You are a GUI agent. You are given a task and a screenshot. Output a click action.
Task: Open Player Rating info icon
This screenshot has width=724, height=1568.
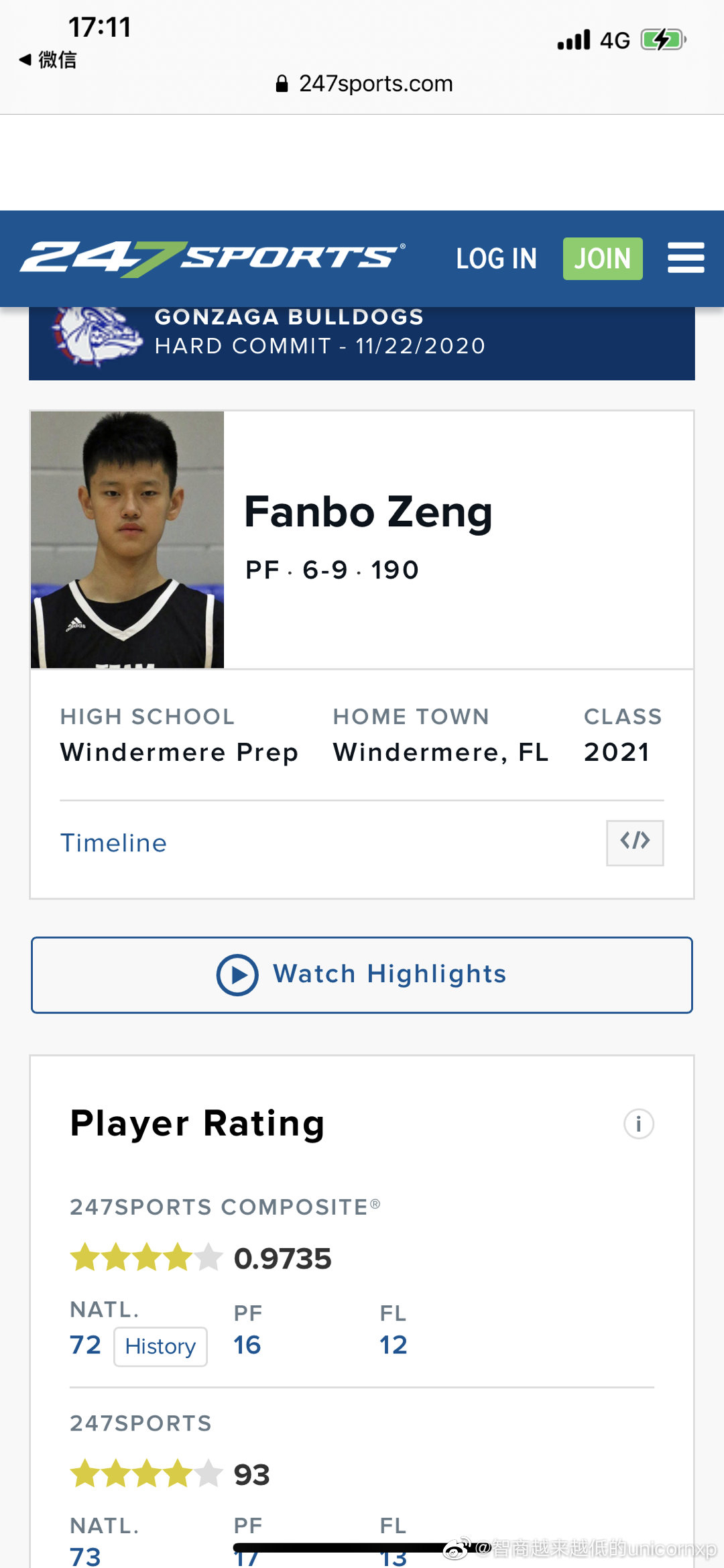pos(638,1124)
